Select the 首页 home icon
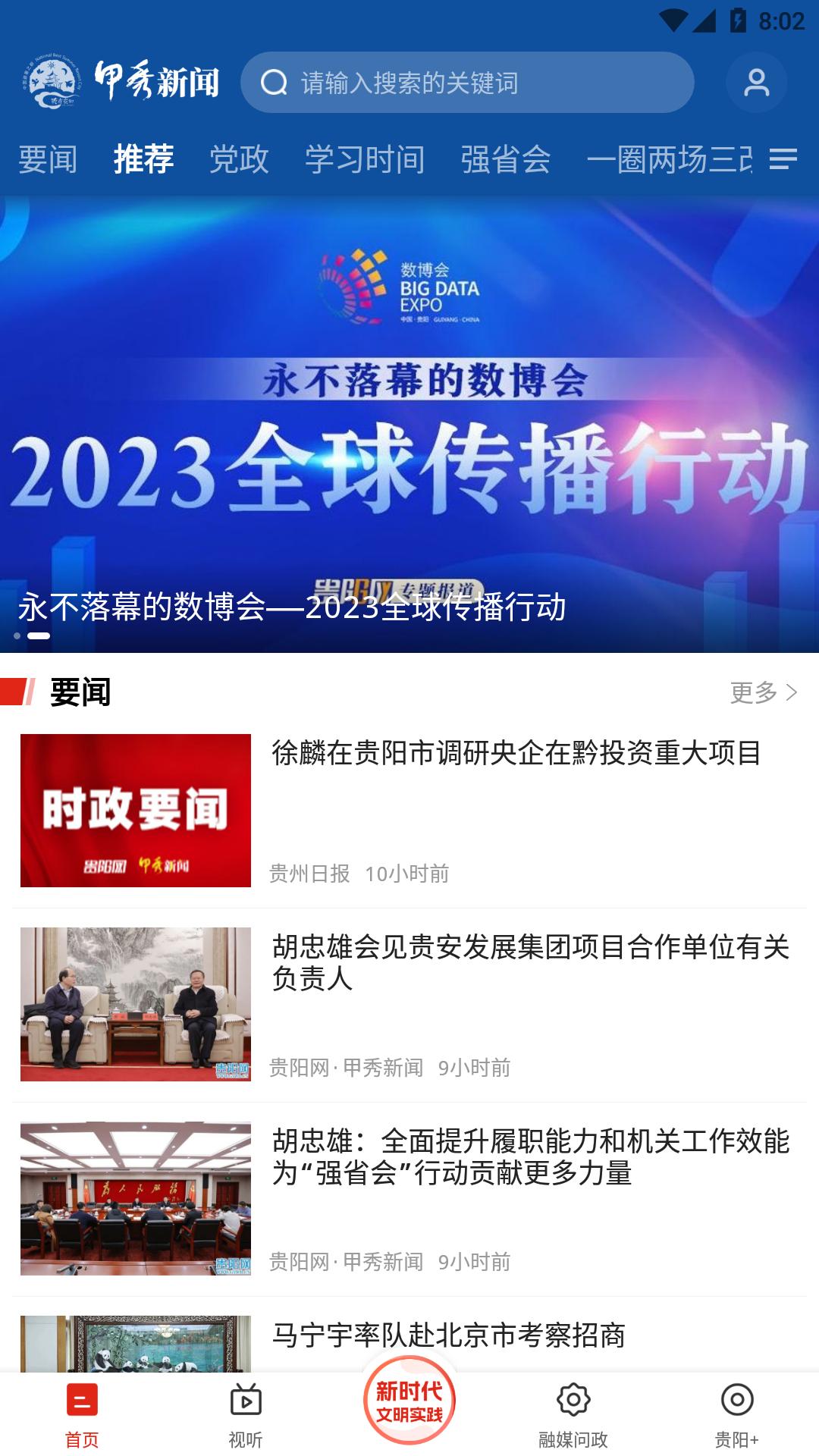This screenshot has height=1456, width=819. coord(82,1407)
